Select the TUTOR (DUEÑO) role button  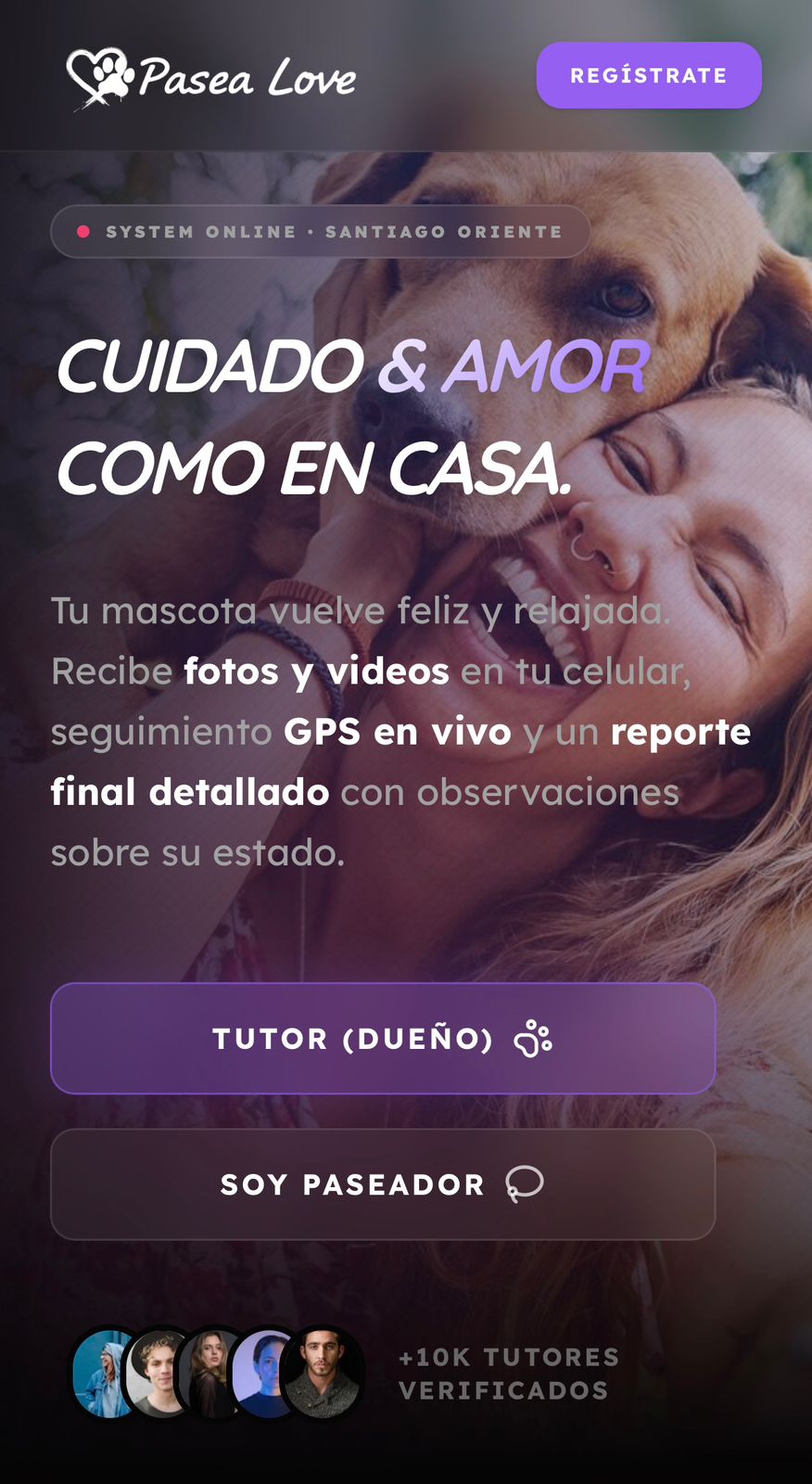(x=383, y=1039)
